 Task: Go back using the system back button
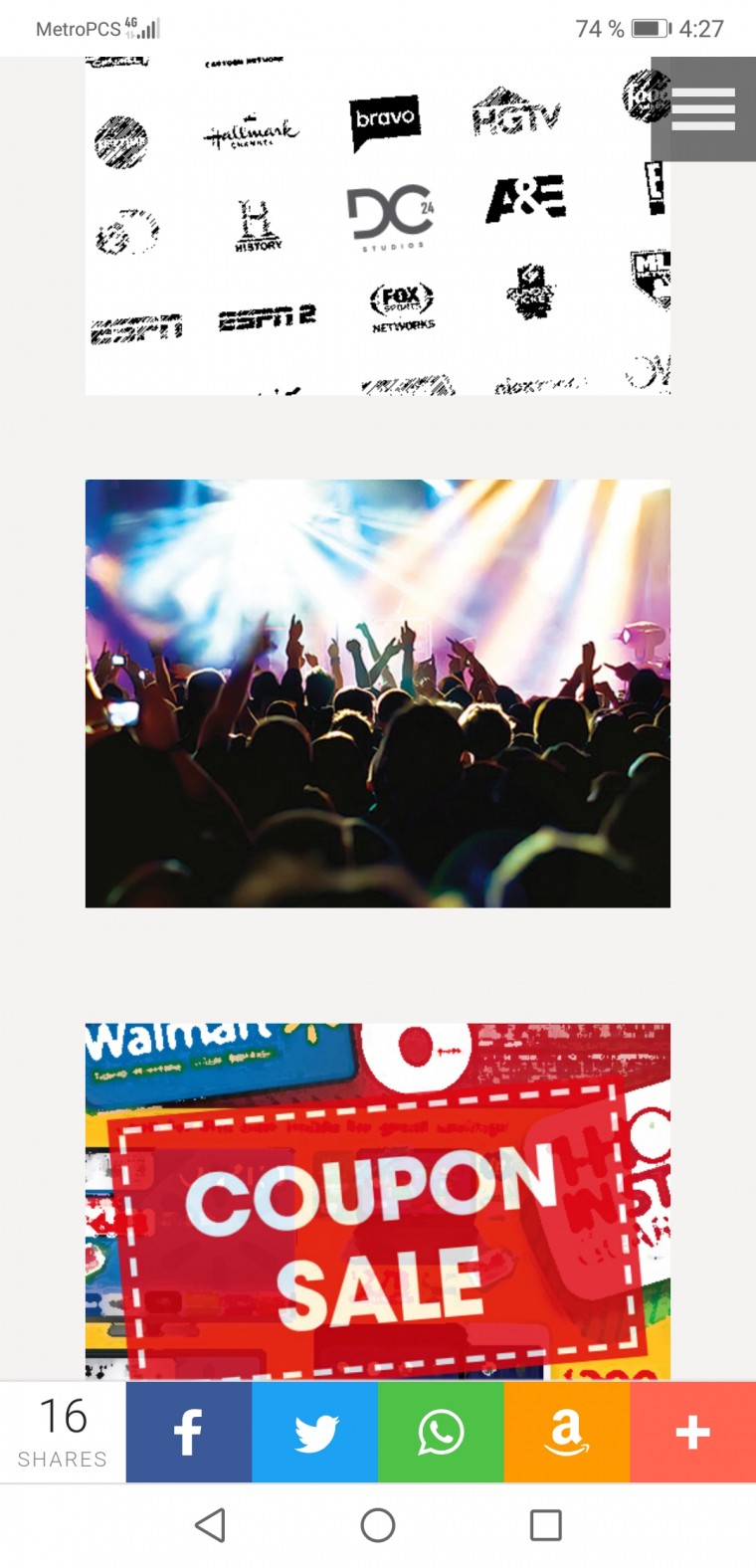pos(210,1524)
